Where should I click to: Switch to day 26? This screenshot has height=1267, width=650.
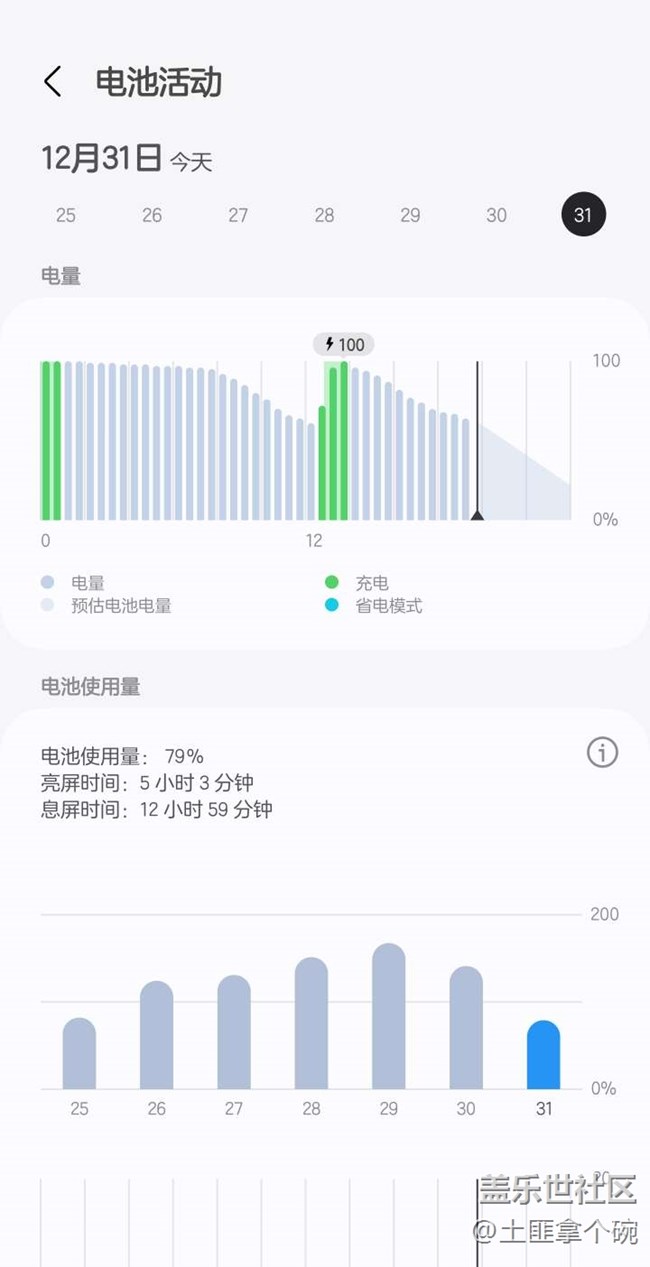152,215
